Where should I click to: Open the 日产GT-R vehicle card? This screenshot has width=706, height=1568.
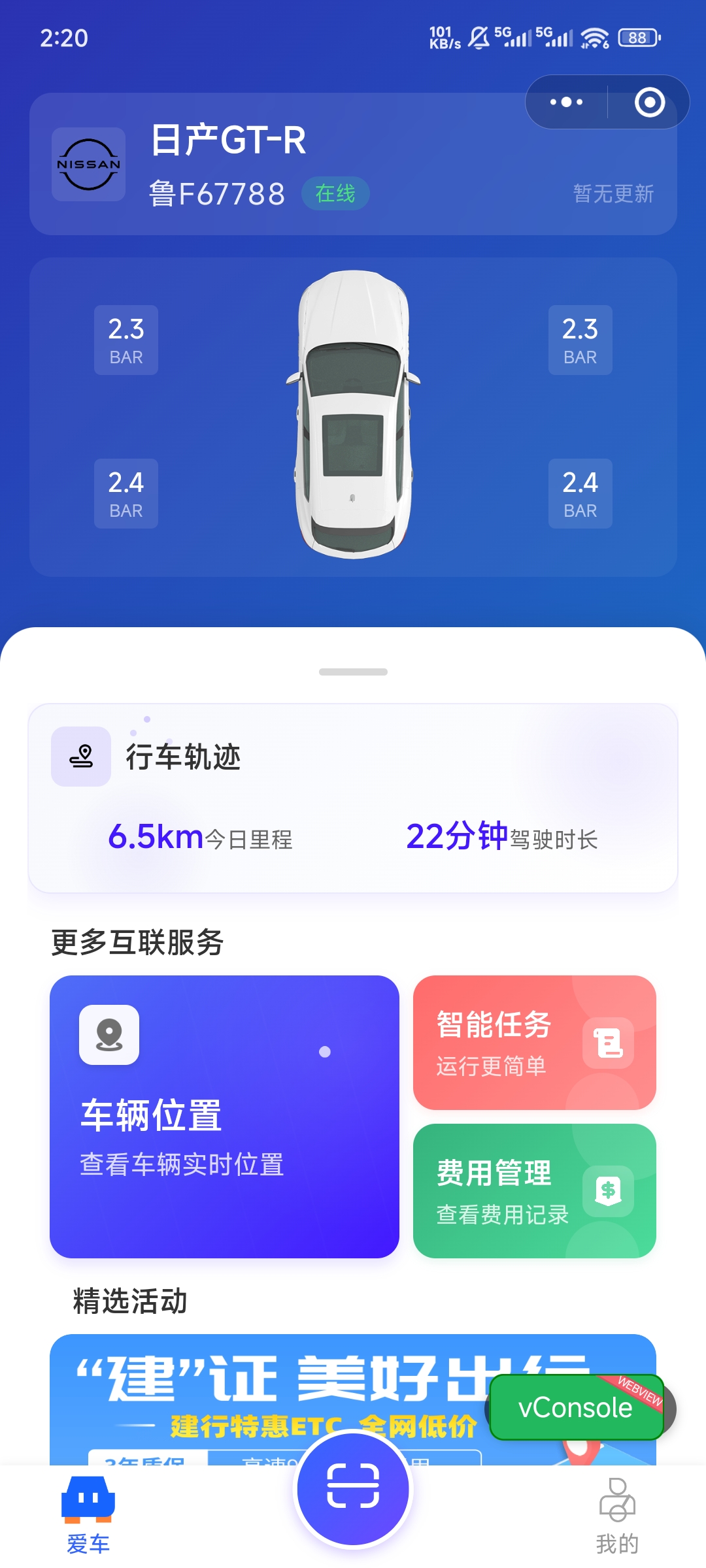261,165
